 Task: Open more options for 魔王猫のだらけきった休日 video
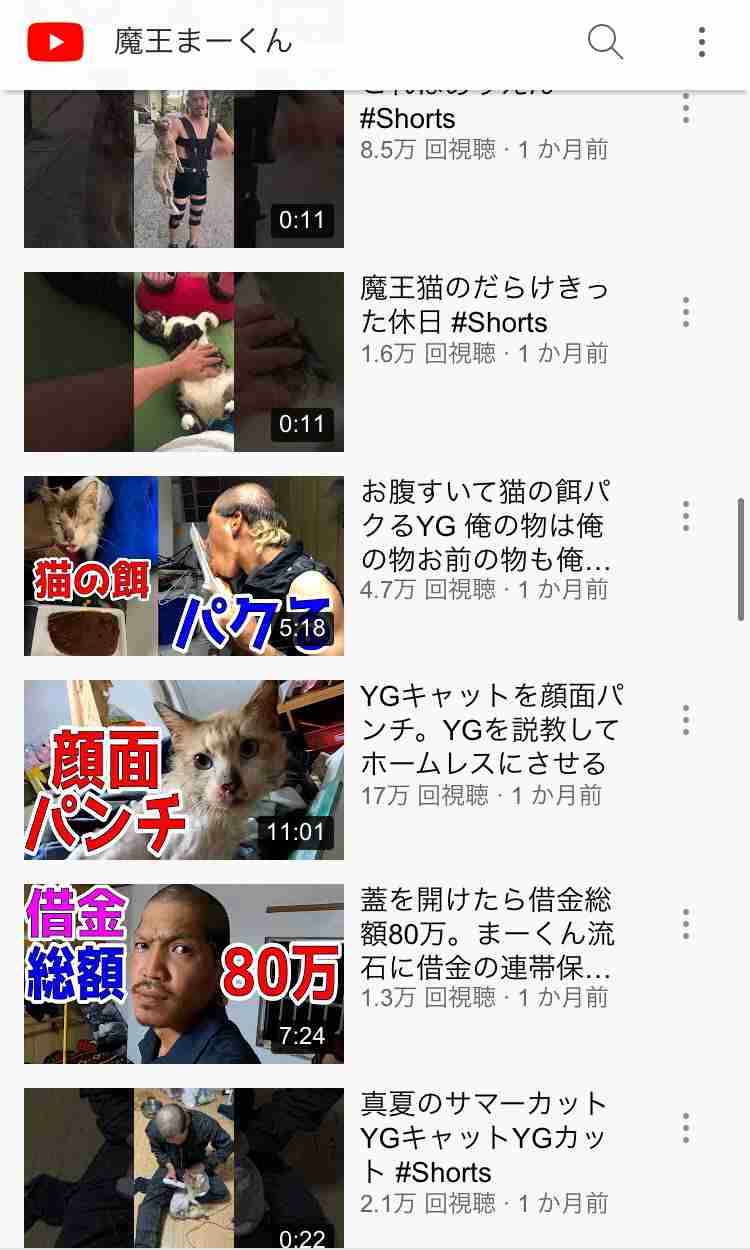point(686,312)
